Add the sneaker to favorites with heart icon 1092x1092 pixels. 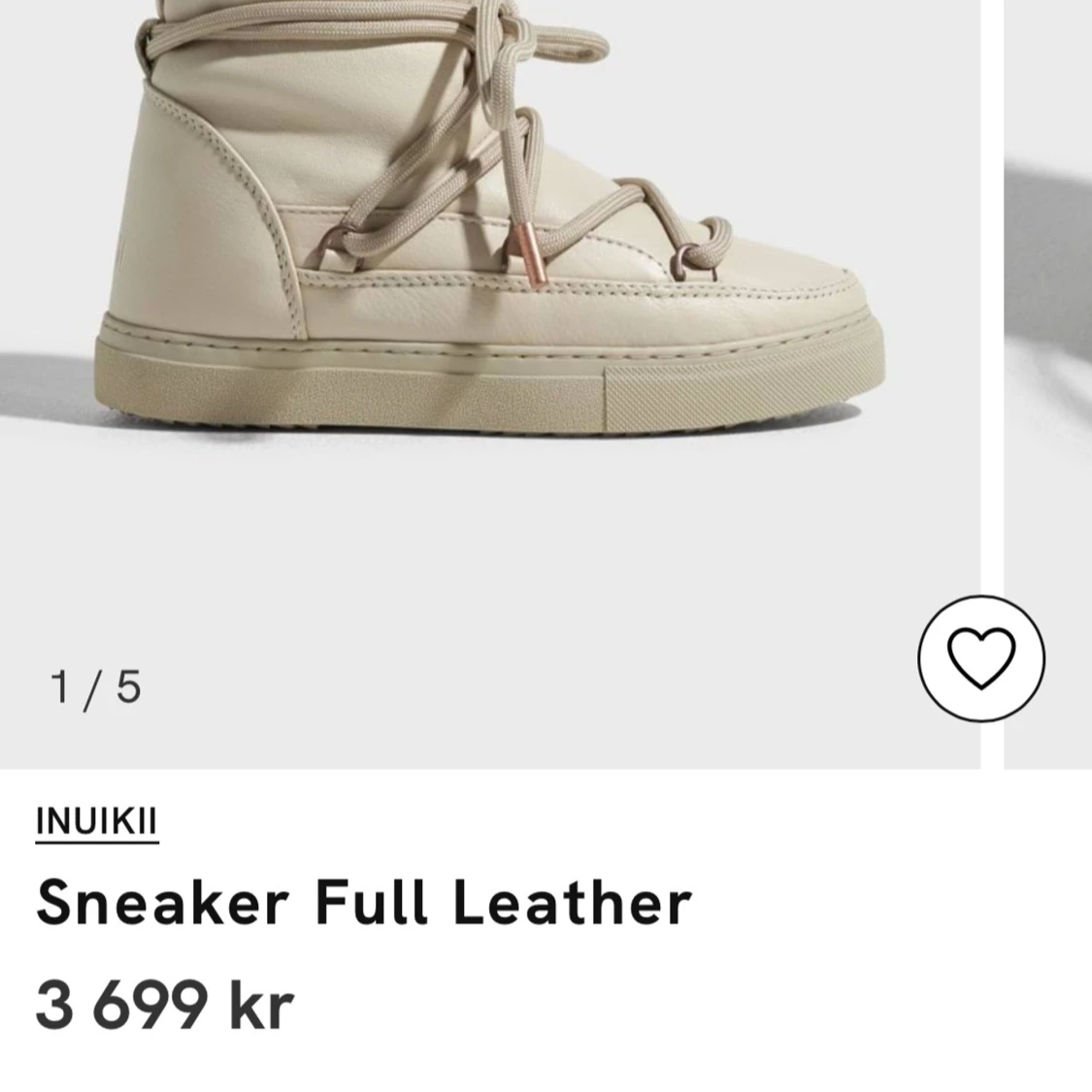980,658
